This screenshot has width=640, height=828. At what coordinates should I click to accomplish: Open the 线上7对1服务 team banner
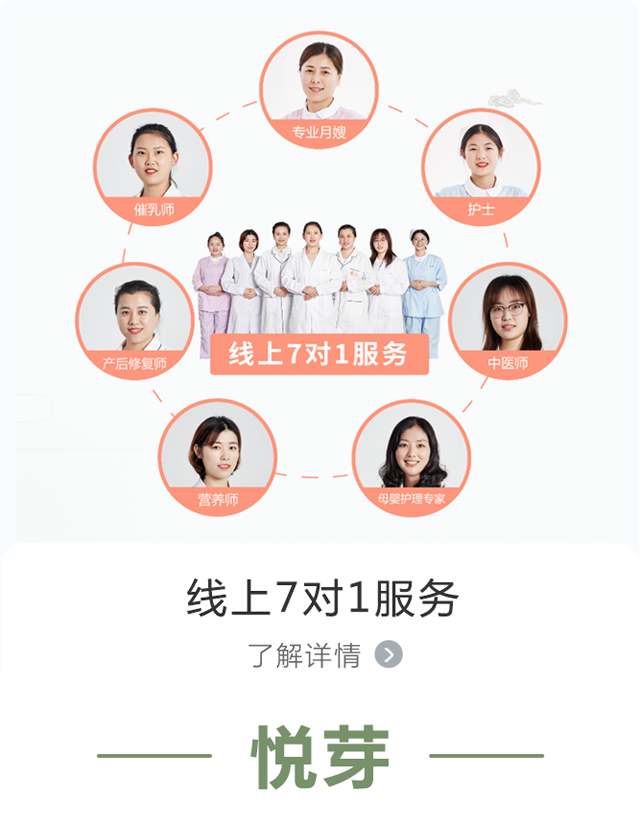[319, 355]
